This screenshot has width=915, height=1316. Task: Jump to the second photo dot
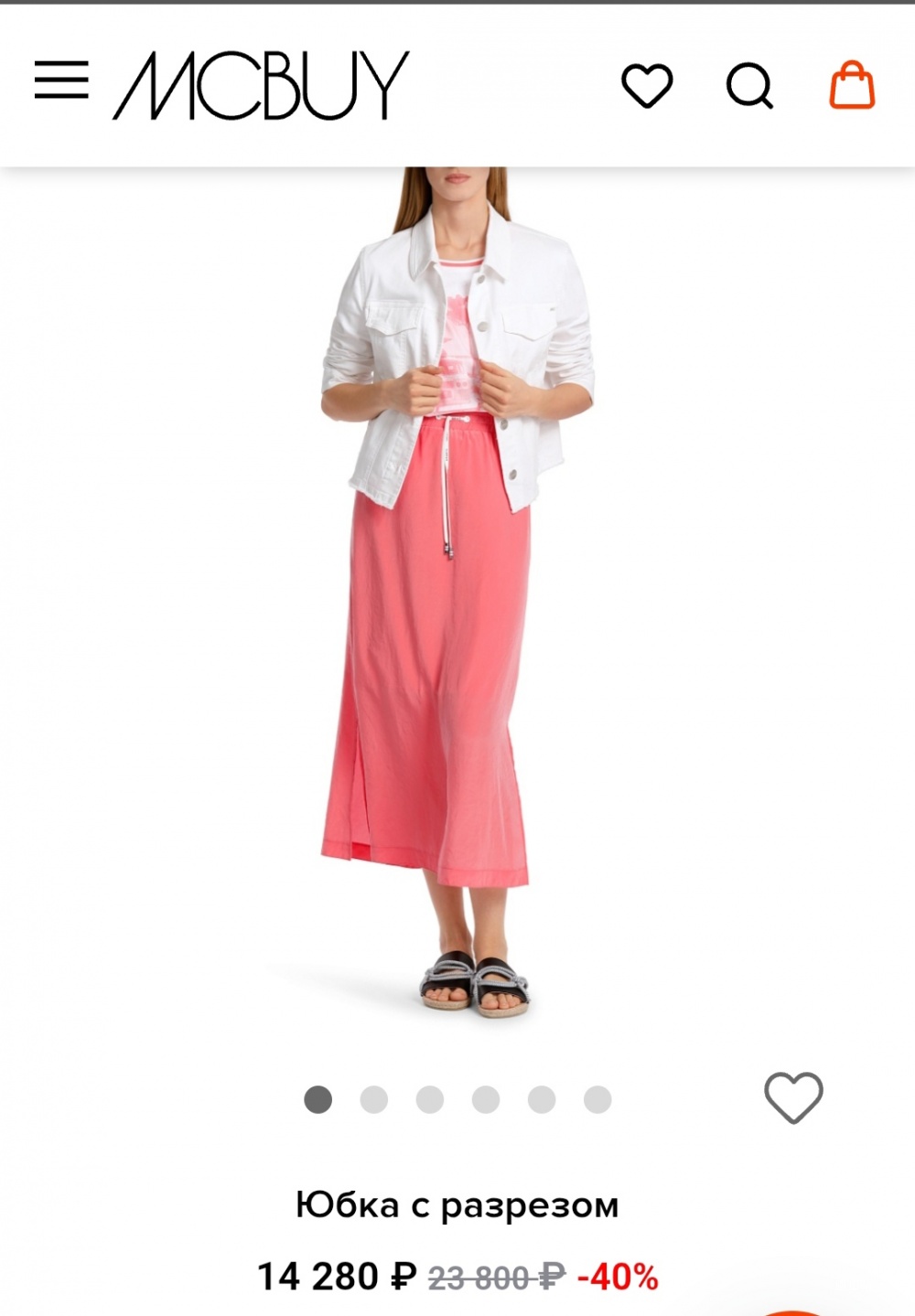click(373, 1099)
